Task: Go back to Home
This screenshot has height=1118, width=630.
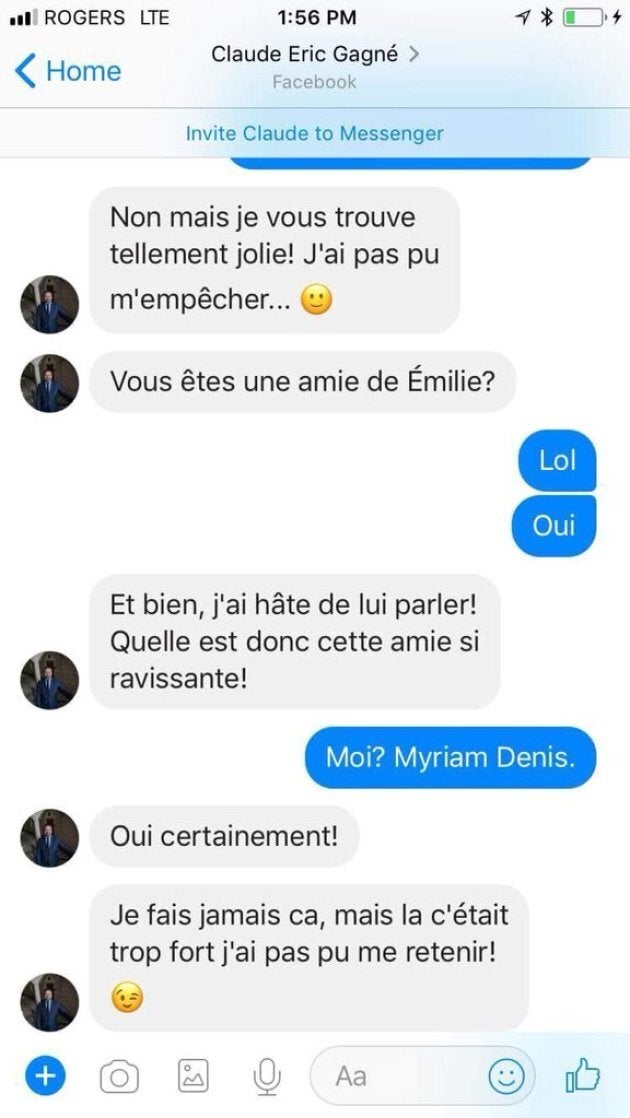Action: (68, 71)
